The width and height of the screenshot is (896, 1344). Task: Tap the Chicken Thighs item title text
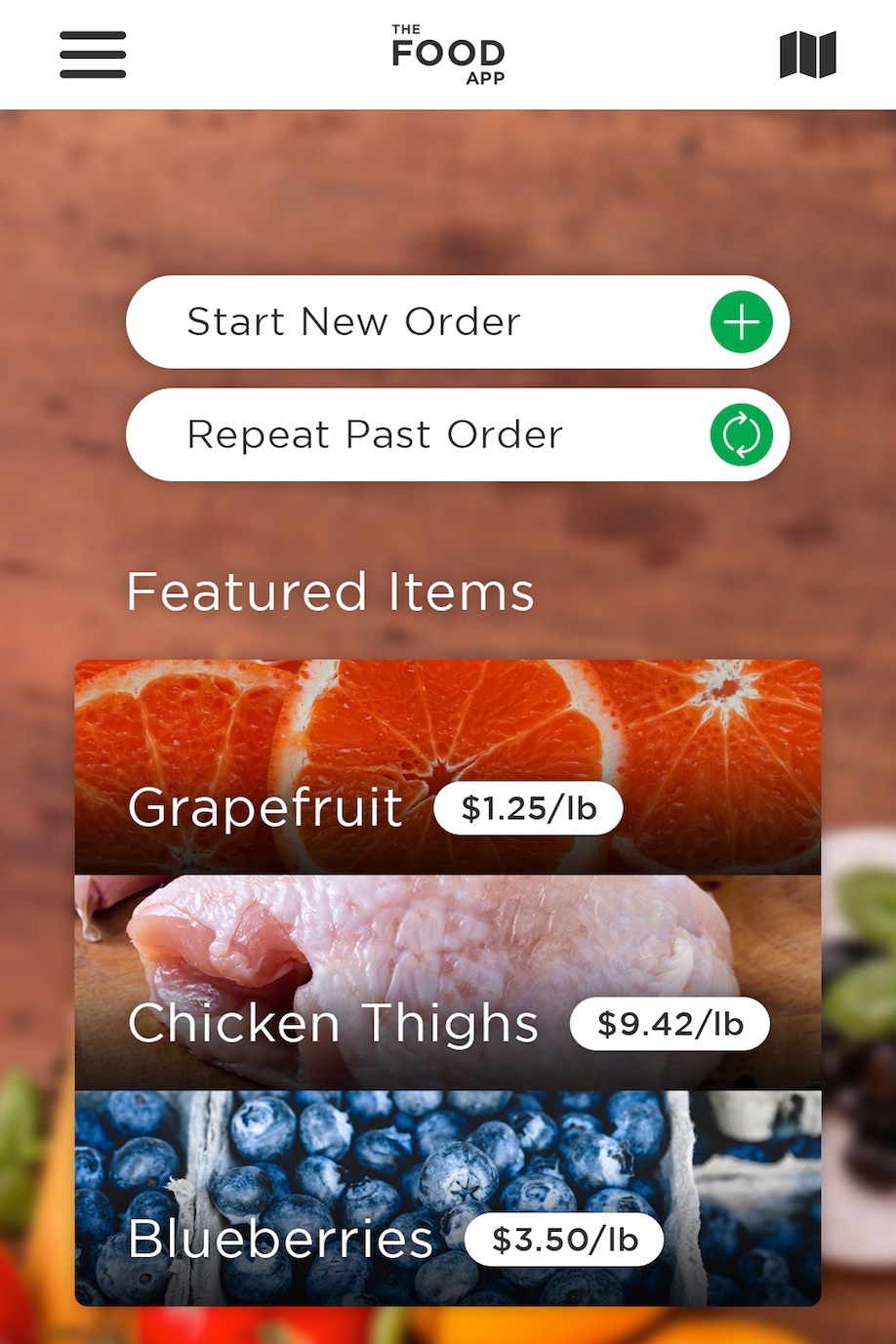tap(333, 1024)
